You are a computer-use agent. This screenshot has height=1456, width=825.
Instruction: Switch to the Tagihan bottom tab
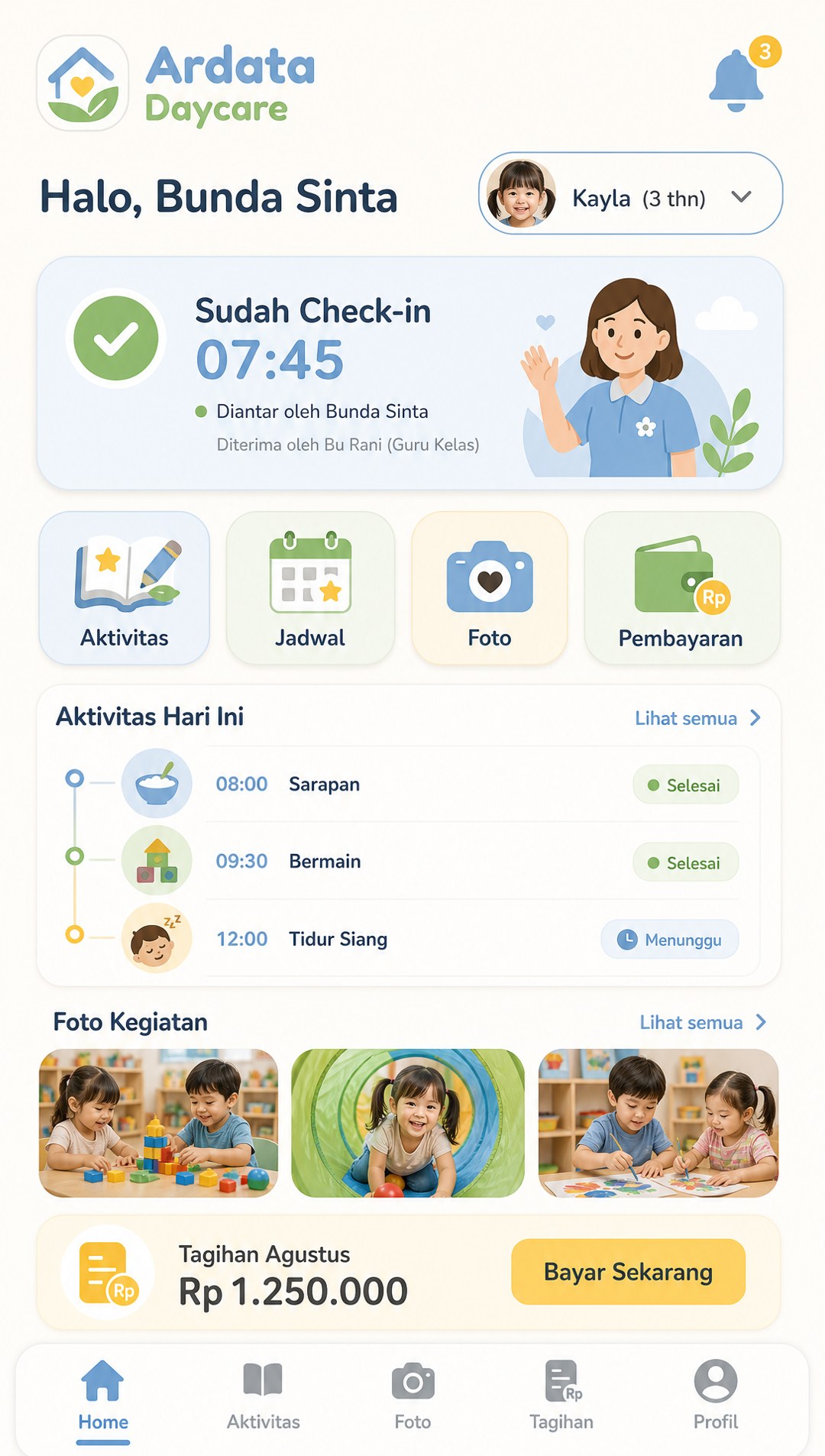coord(561,1396)
